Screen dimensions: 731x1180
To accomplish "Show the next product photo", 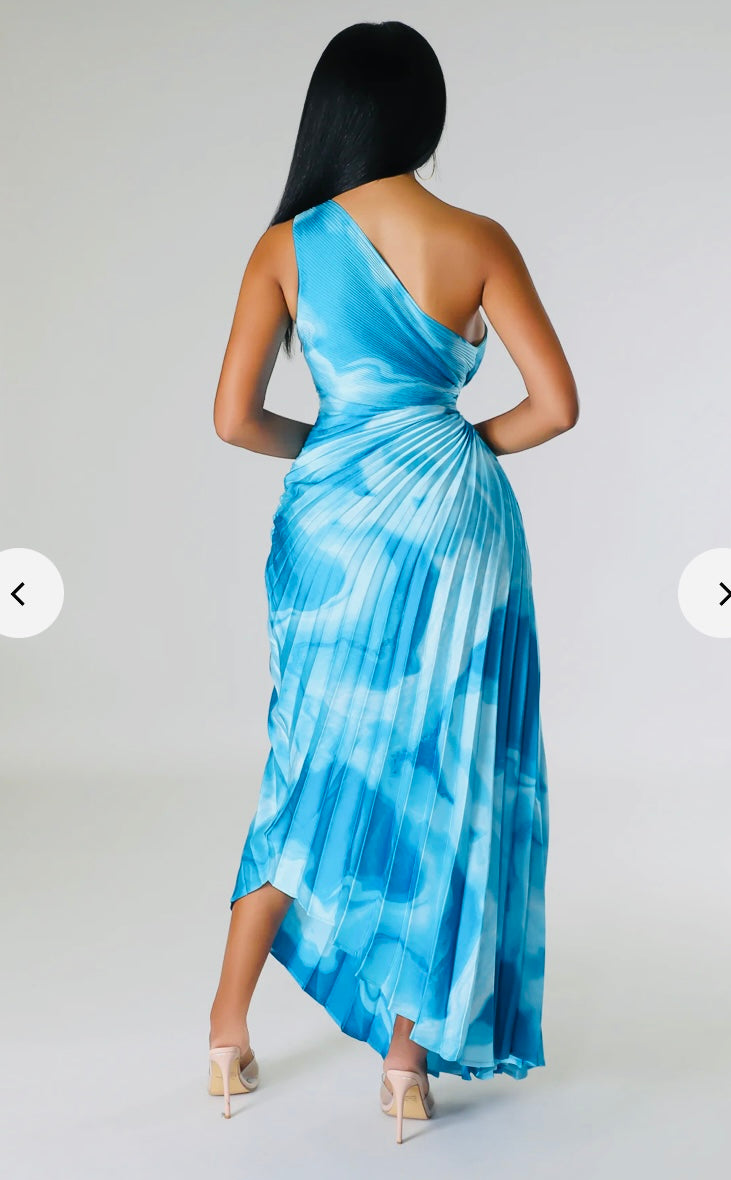I will coord(712,593).
